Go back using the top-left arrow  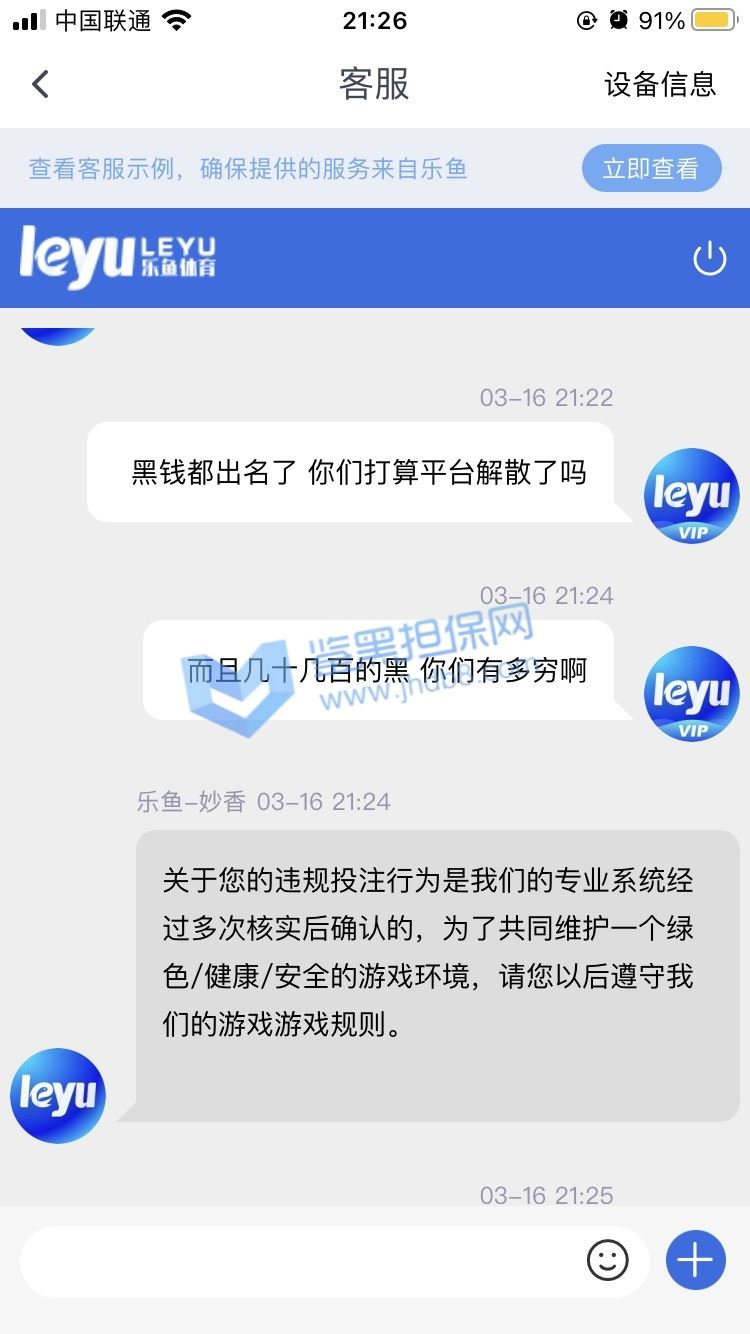point(40,84)
